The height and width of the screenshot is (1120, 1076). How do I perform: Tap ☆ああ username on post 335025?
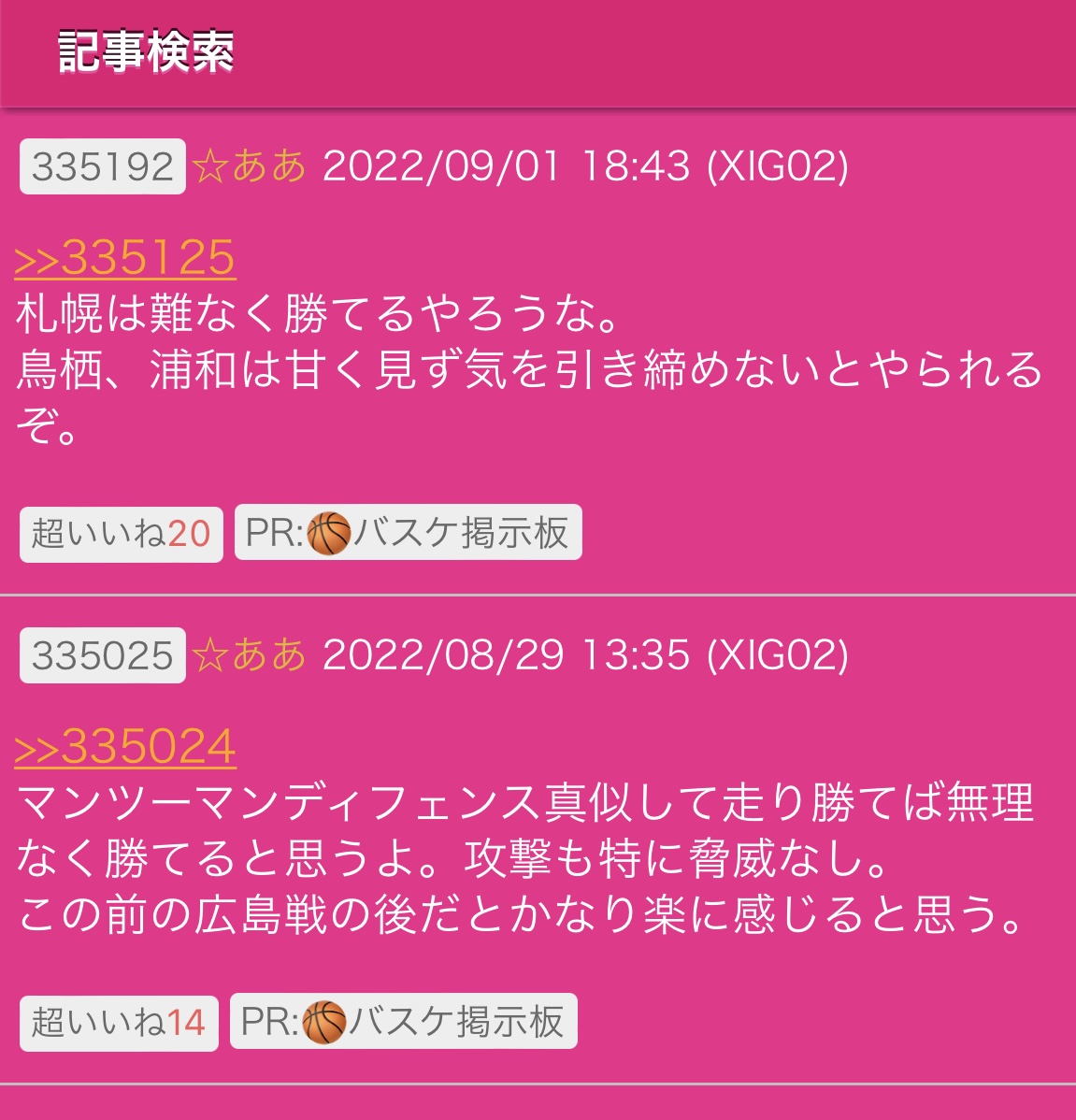(250, 655)
